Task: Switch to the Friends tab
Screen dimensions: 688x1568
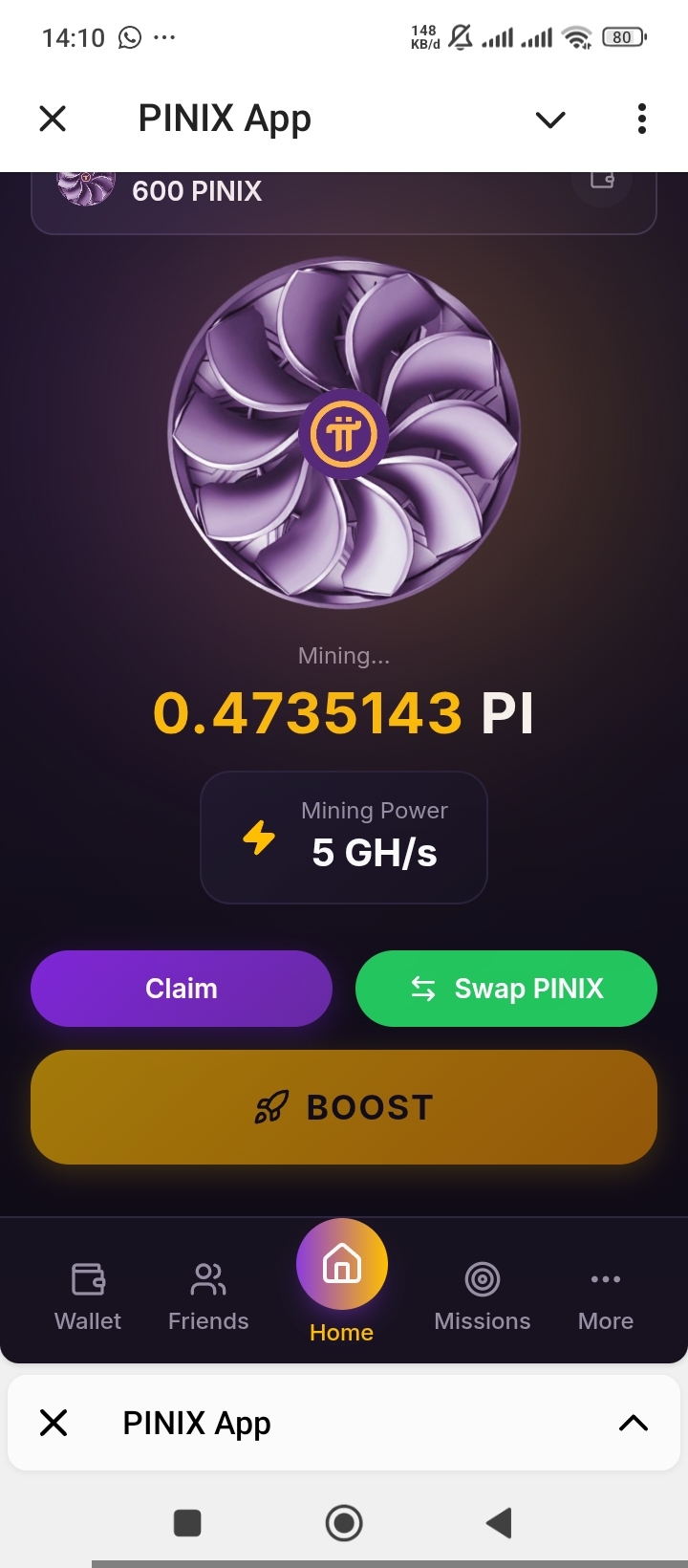Action: (x=208, y=1296)
